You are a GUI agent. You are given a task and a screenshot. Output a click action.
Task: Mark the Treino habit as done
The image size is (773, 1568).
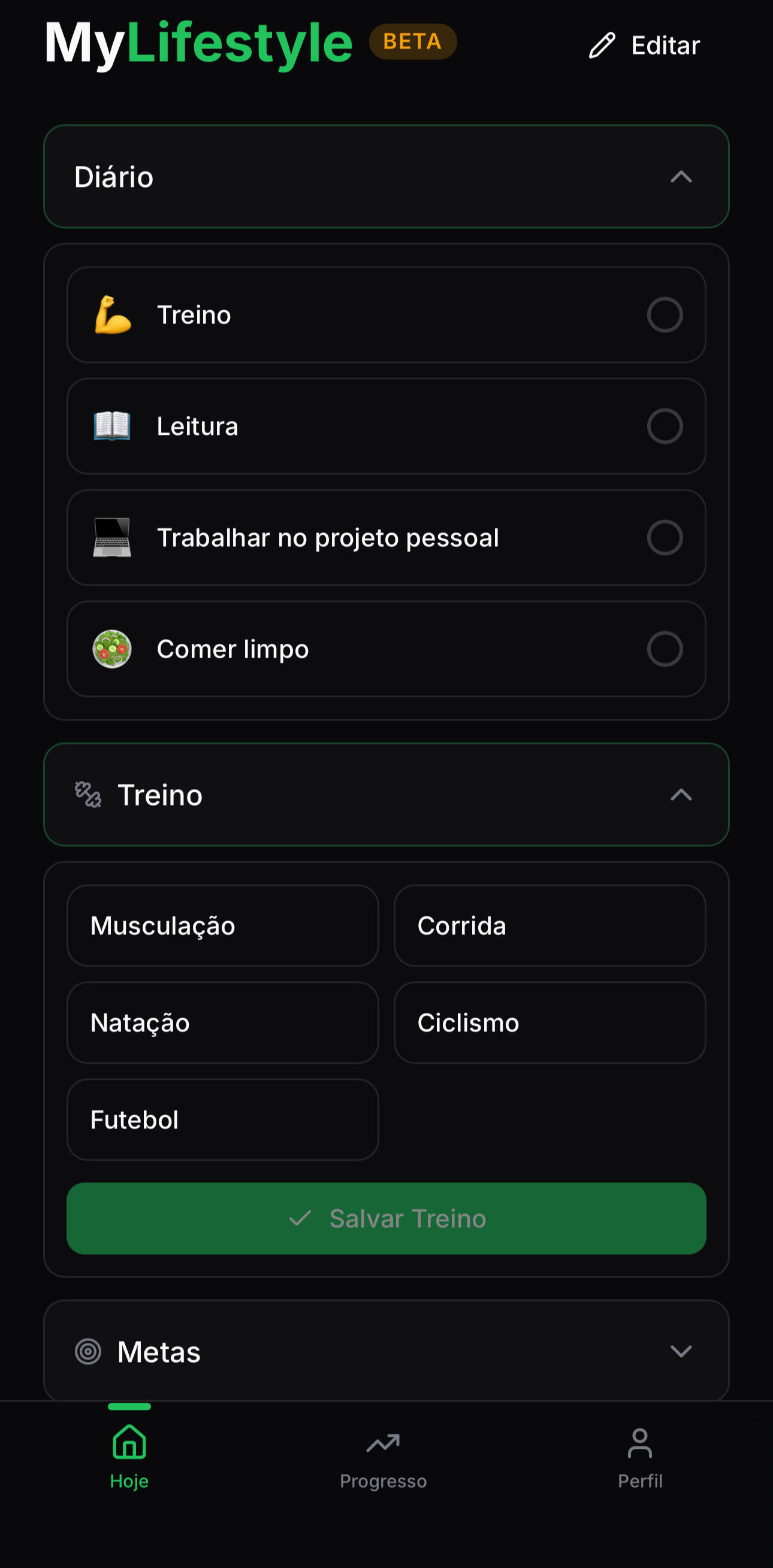click(x=664, y=314)
